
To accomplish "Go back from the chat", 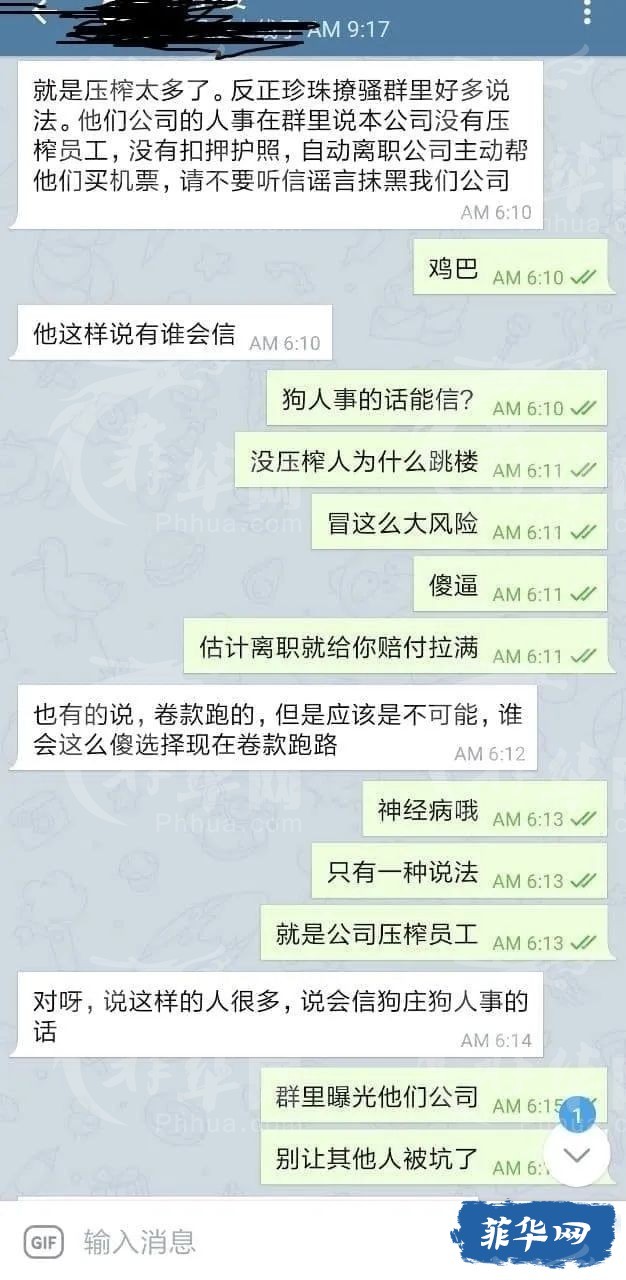I will 40,14.
